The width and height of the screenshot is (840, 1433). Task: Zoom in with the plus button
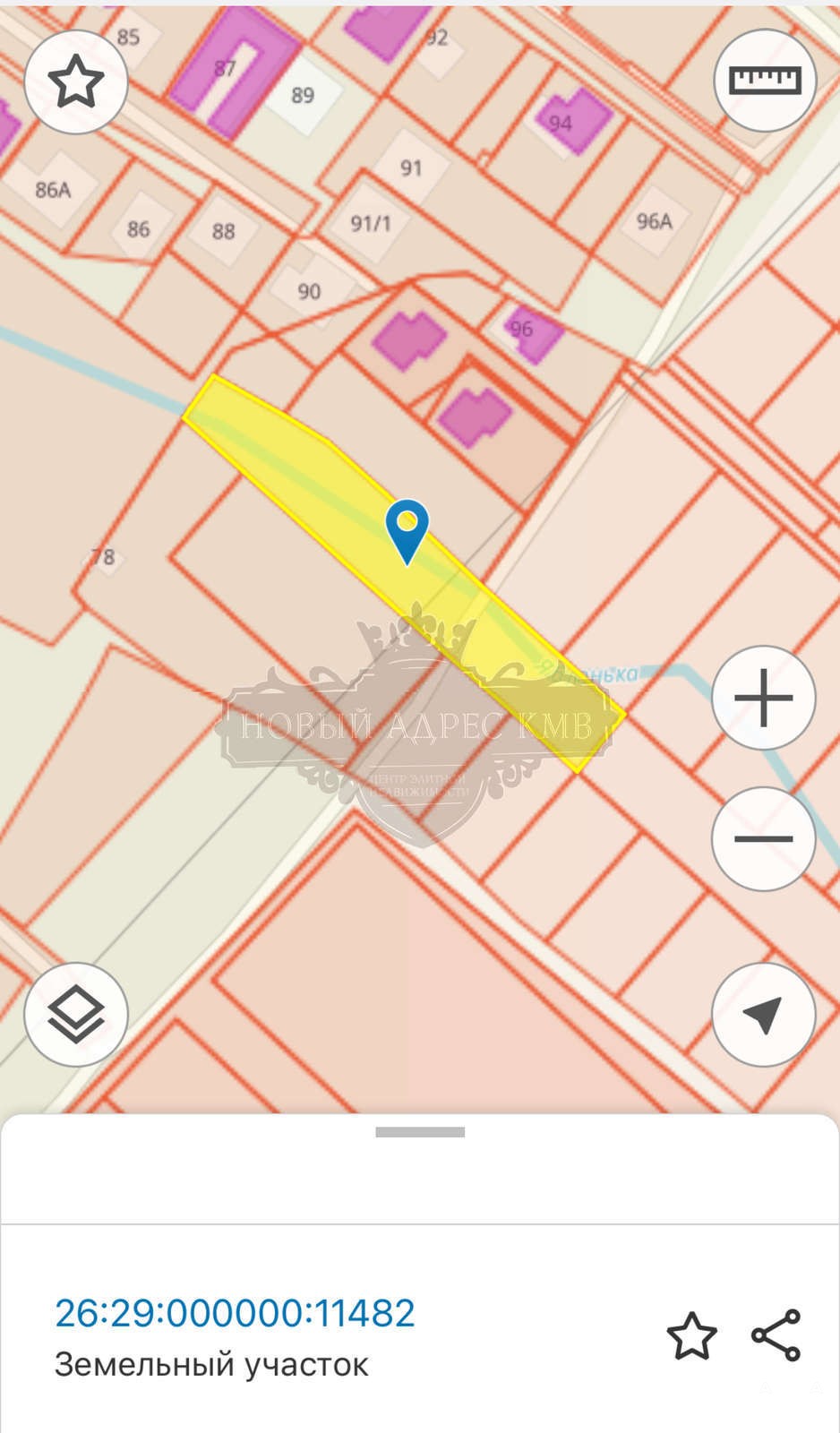(764, 698)
